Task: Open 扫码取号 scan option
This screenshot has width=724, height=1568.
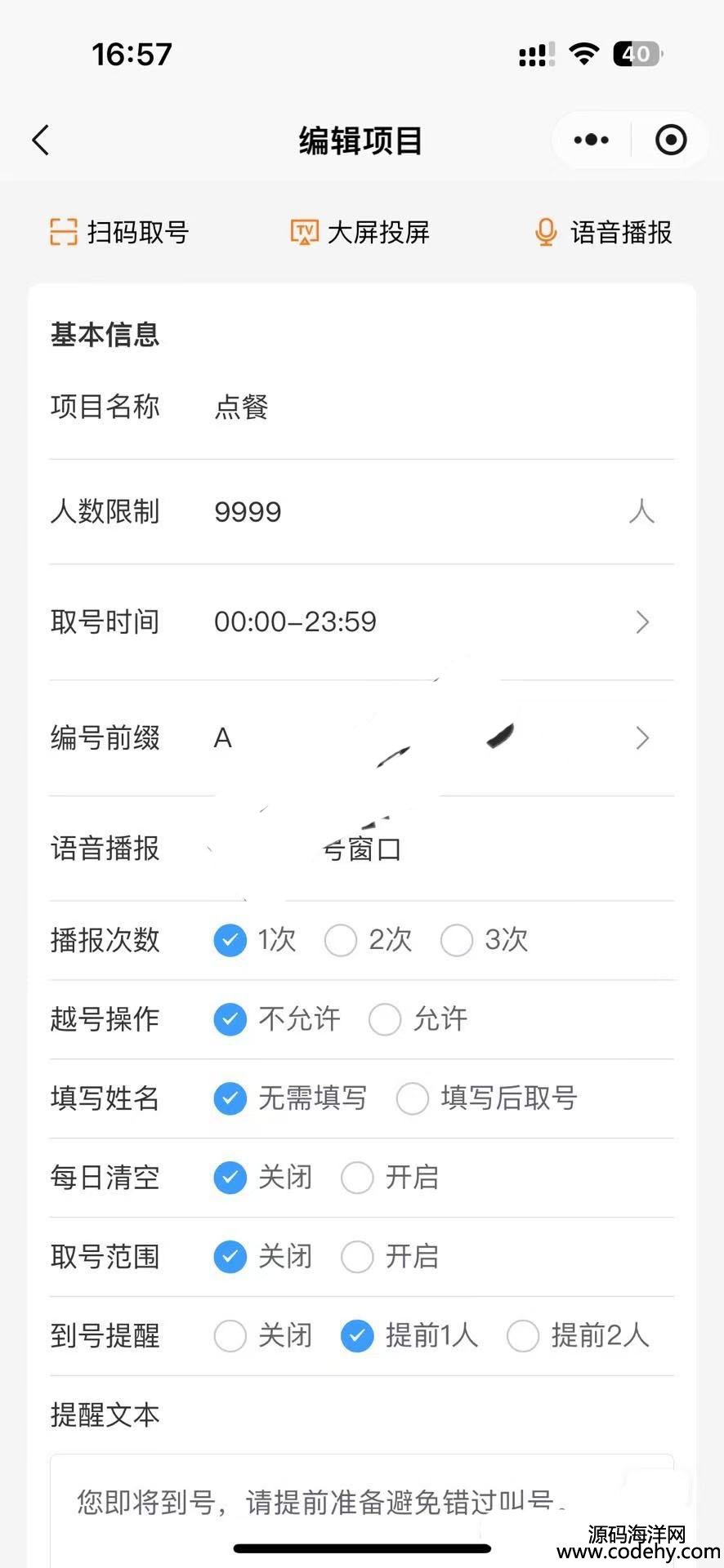Action: coord(119,233)
